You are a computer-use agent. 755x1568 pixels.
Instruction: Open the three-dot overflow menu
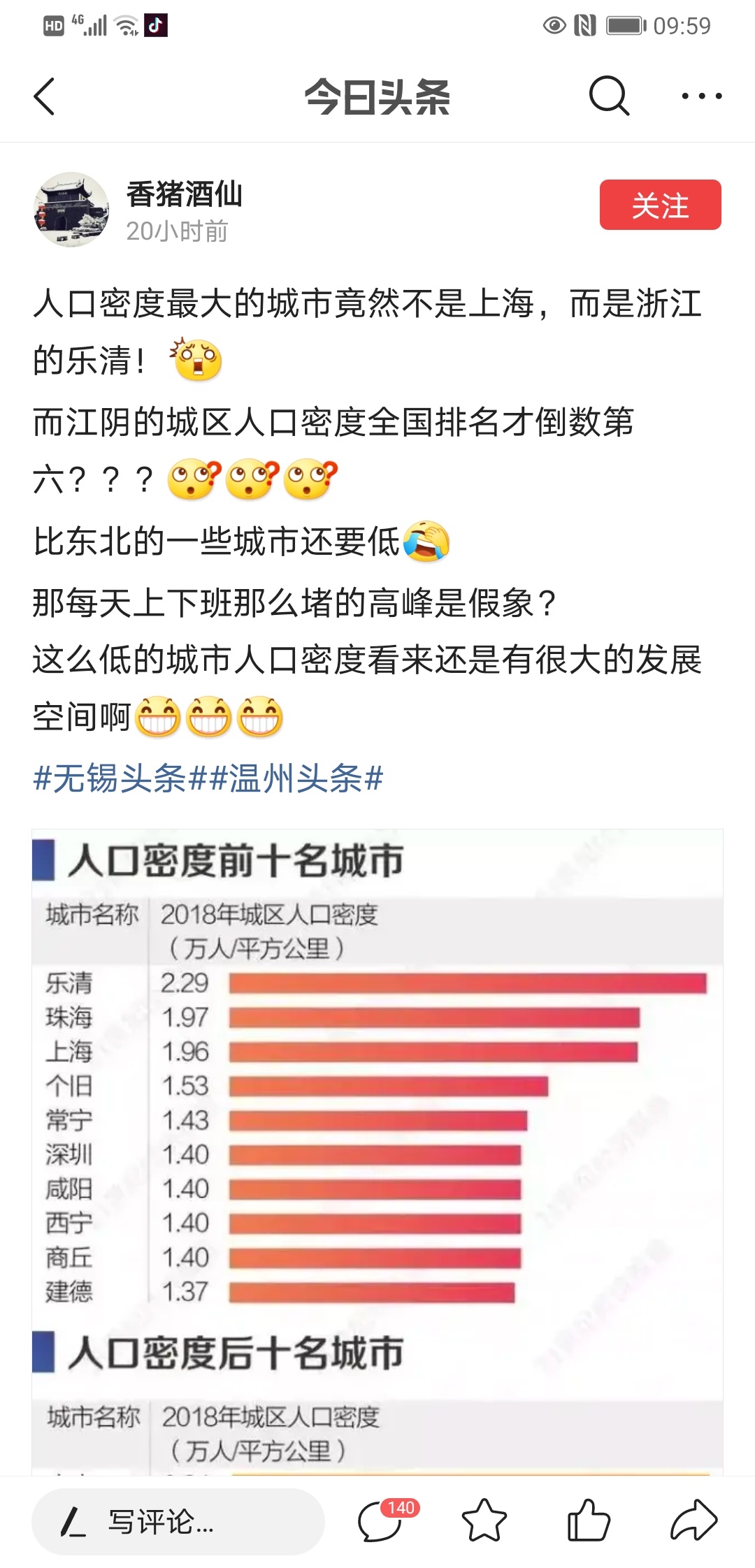click(x=701, y=96)
